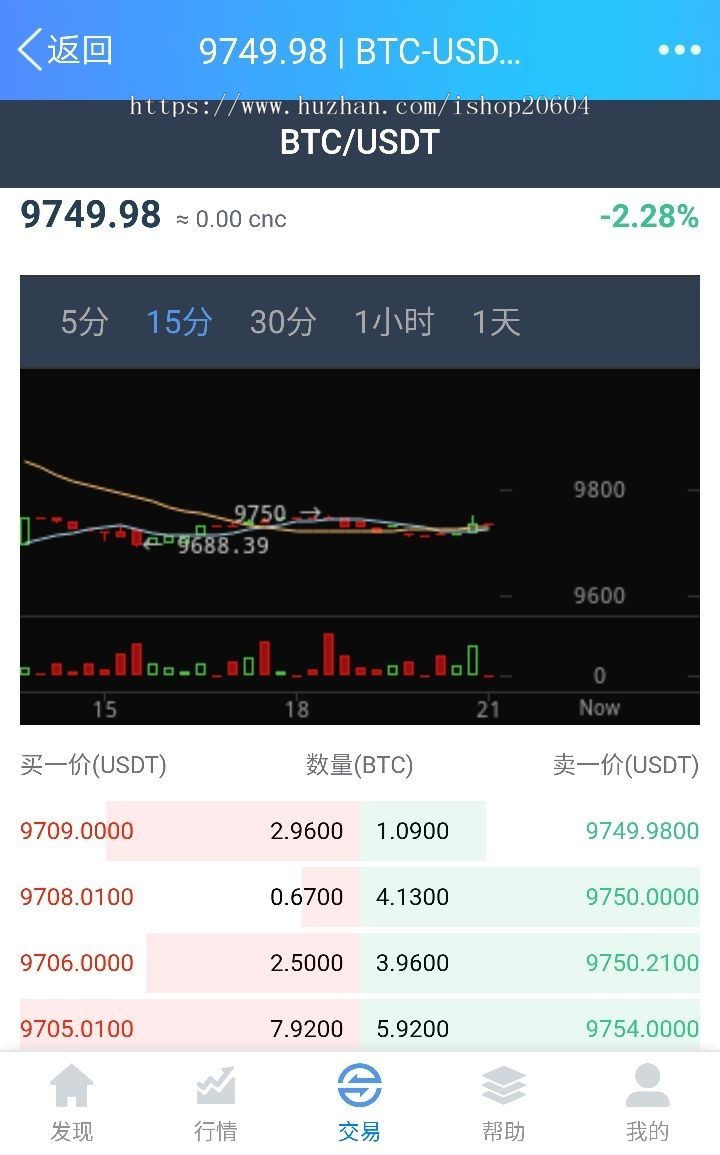Select the 9709.0000 buy order row
720x1155 pixels.
coord(76,830)
